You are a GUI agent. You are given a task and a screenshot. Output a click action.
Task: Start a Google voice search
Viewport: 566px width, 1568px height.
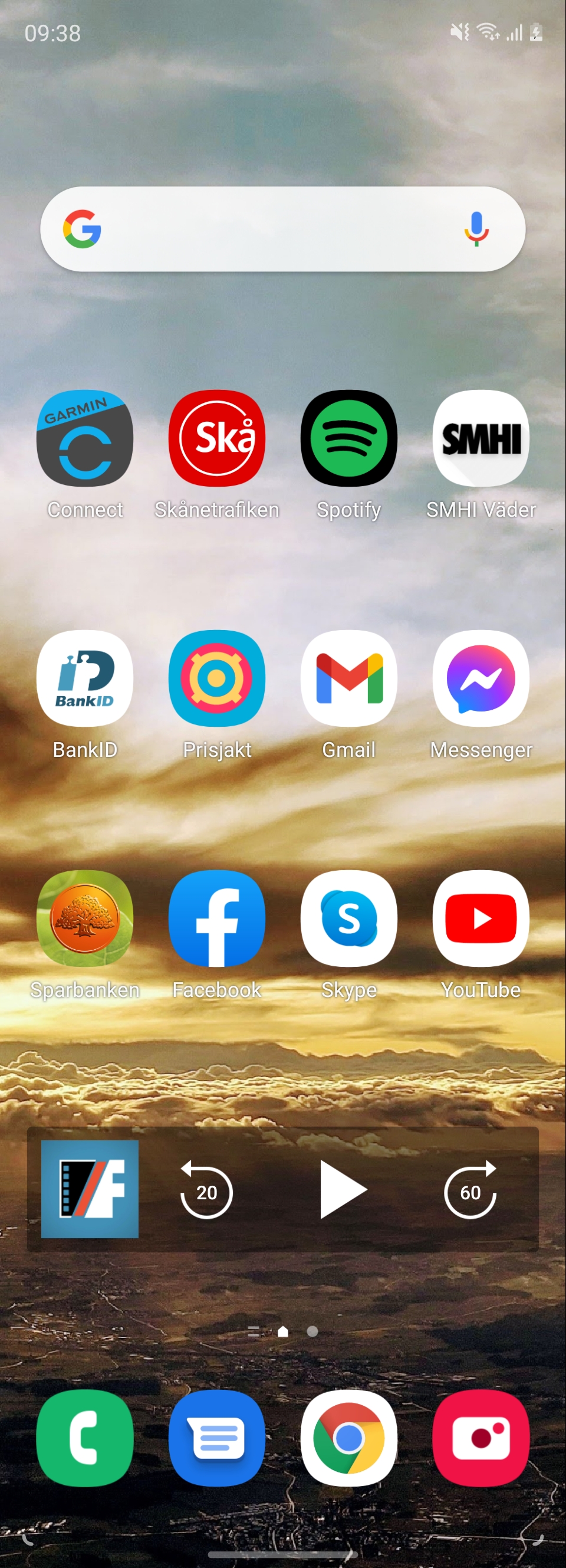(x=476, y=229)
